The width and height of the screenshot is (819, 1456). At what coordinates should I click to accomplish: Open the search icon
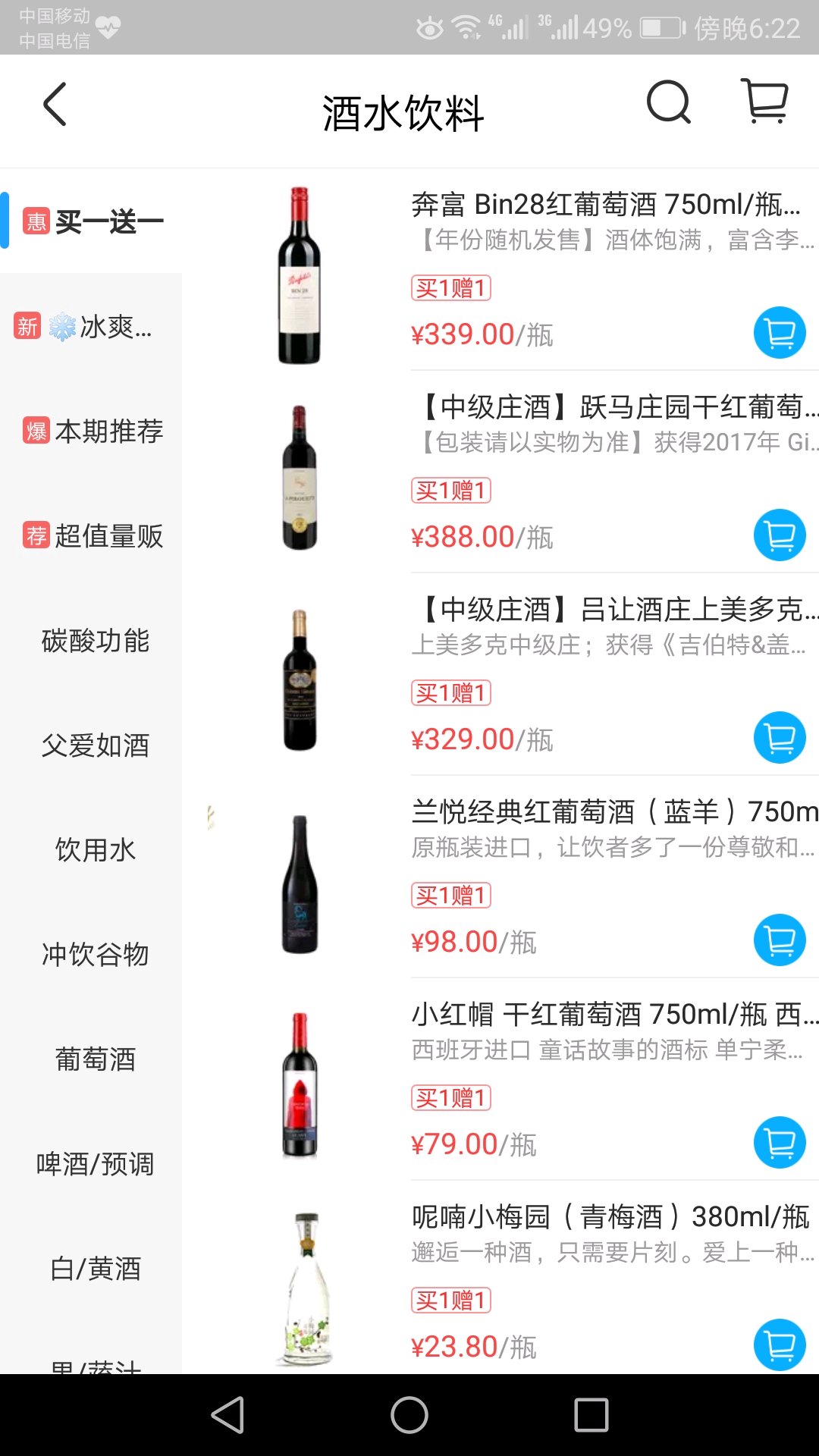click(668, 102)
